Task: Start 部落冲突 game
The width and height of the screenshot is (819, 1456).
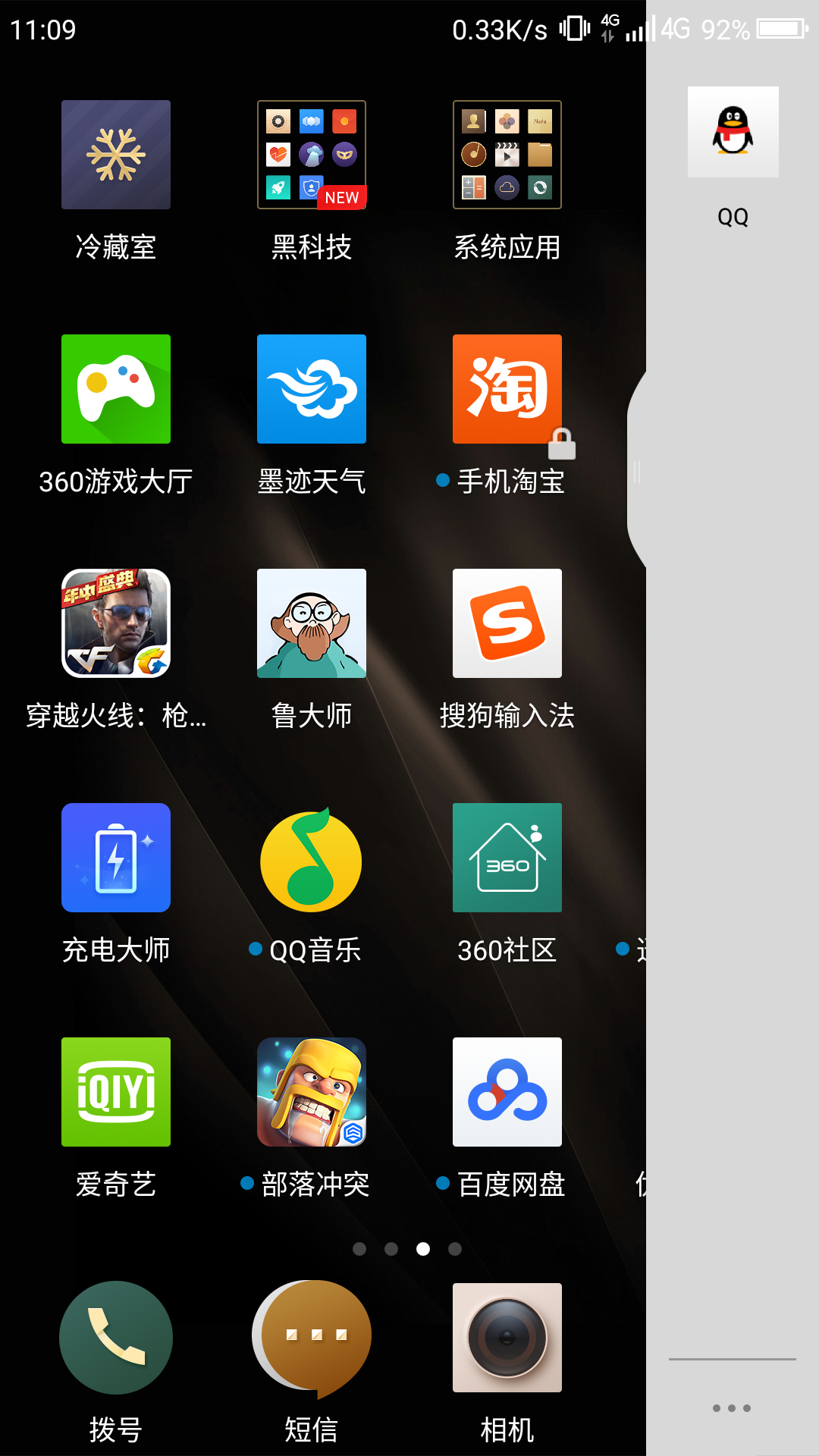Action: (311, 1092)
